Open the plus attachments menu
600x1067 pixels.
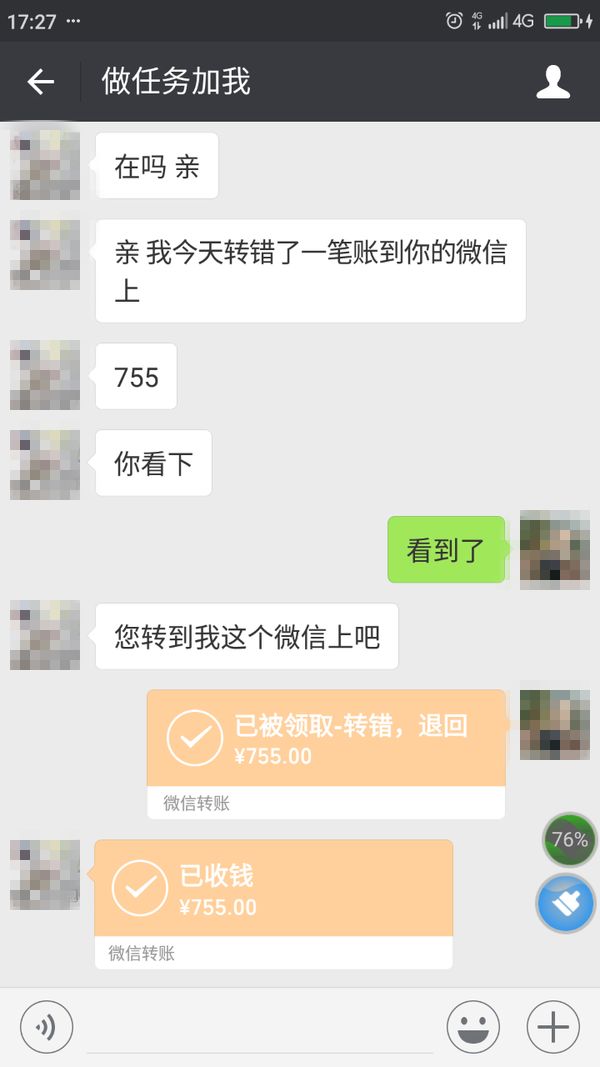pyautogui.click(x=552, y=1027)
